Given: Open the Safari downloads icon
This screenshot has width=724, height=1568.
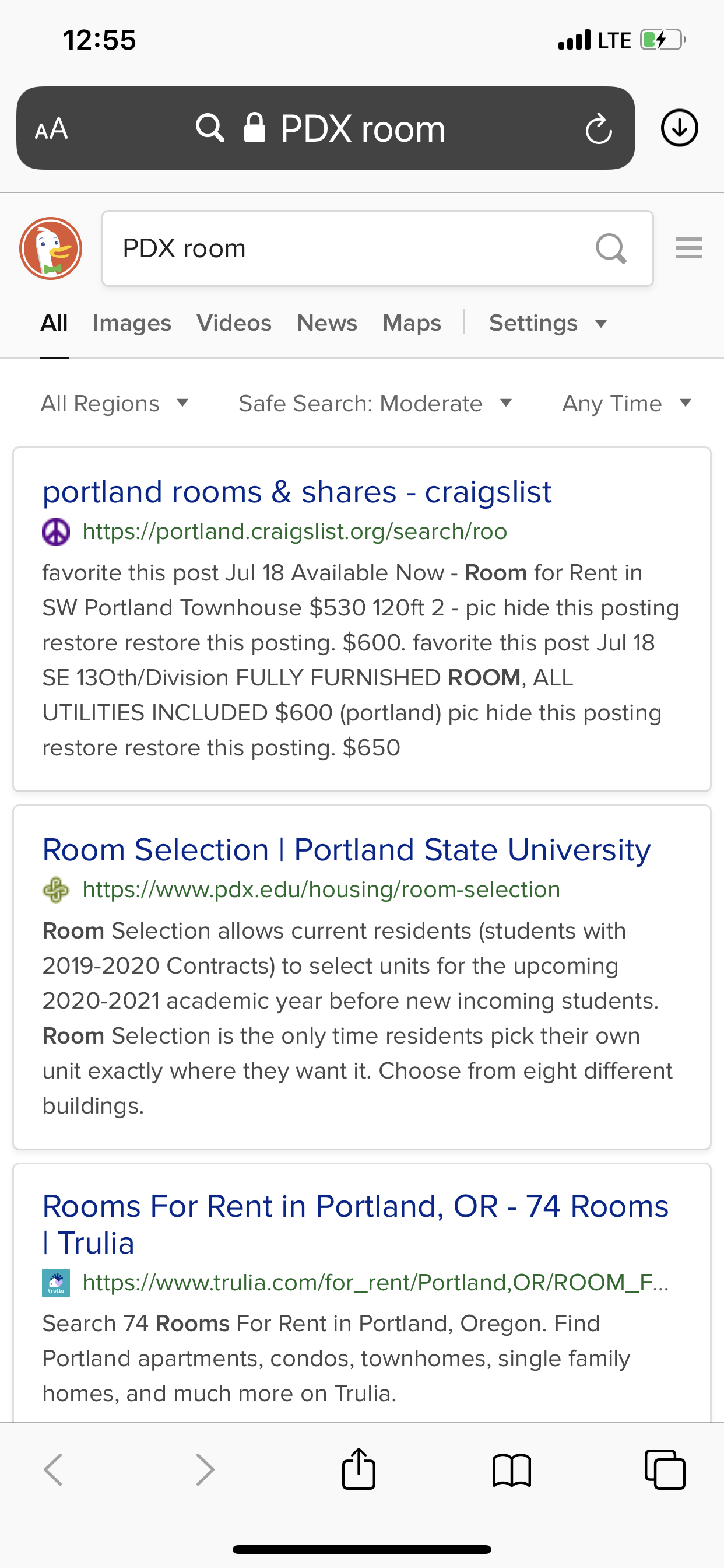Looking at the screenshot, I should click(679, 128).
